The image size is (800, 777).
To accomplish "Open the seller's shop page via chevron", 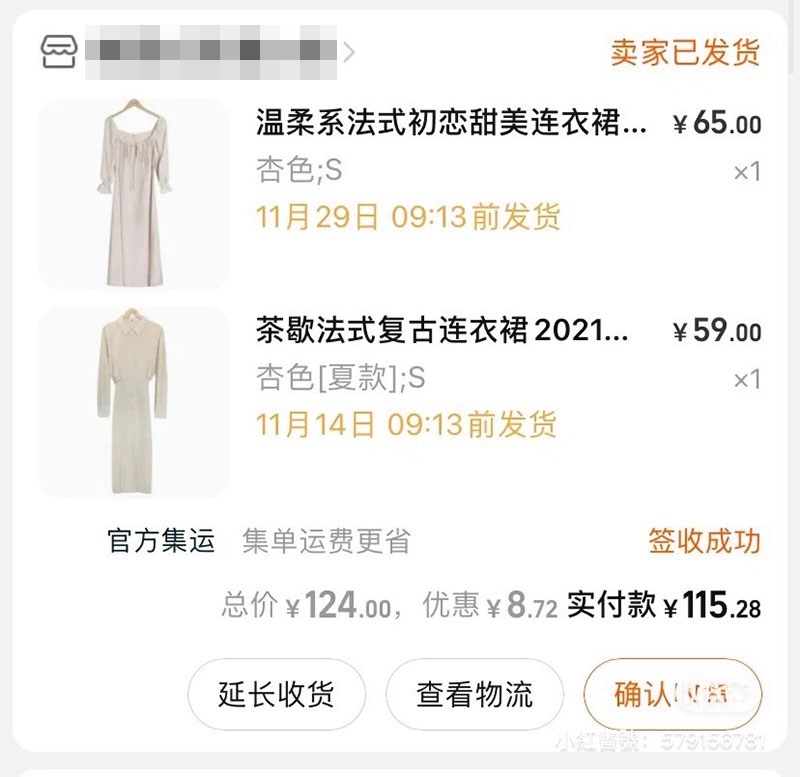I will (348, 52).
